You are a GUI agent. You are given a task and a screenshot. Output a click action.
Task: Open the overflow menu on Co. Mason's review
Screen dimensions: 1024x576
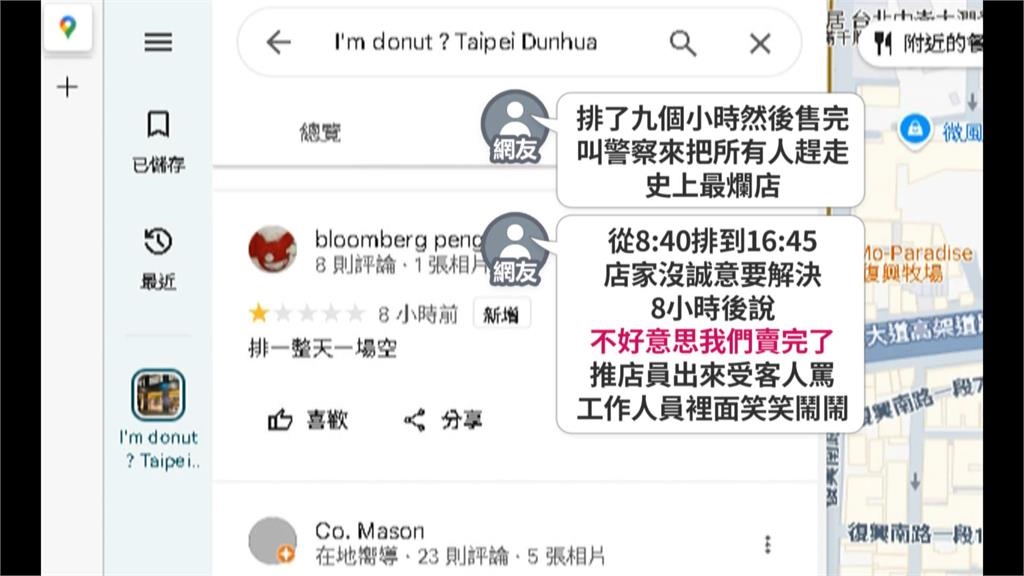pos(767,544)
